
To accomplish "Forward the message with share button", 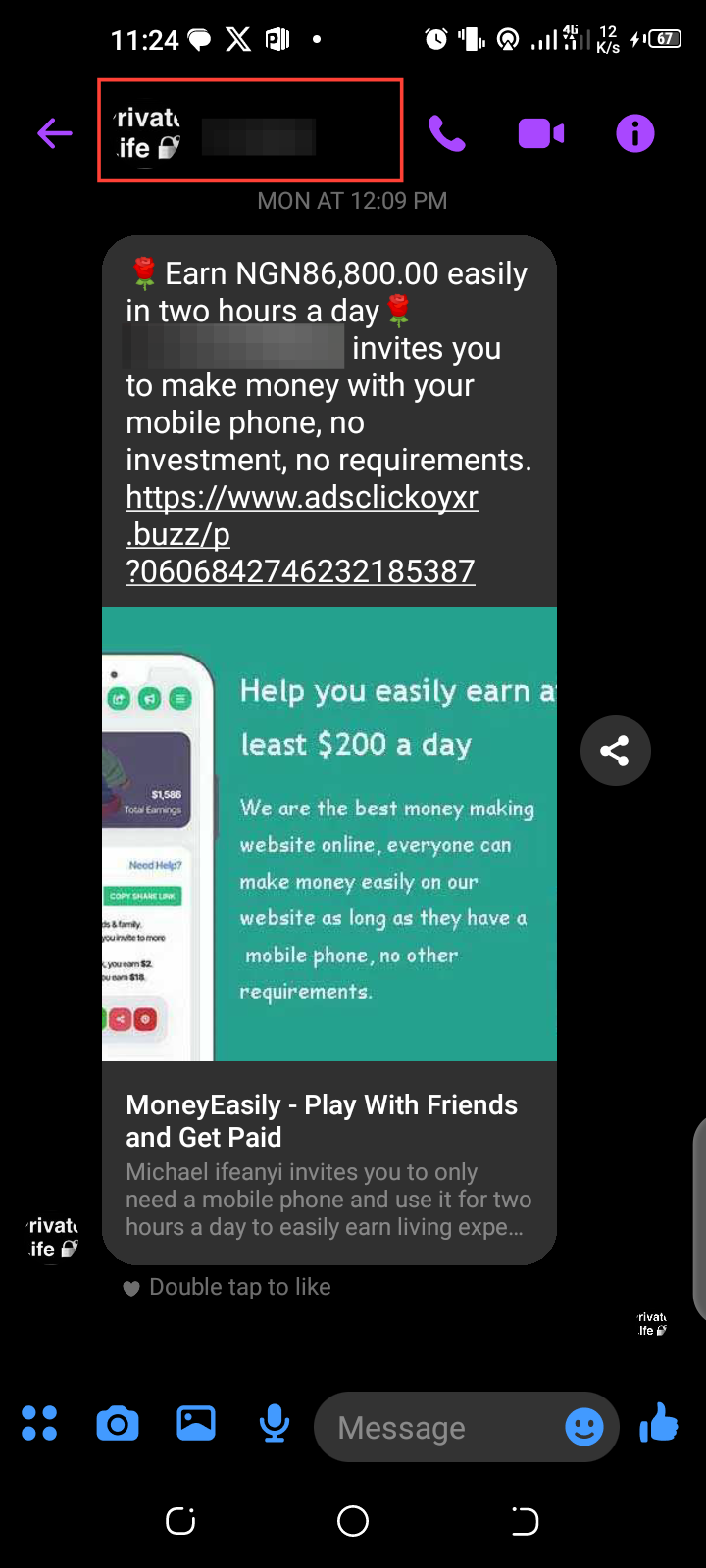I will click(615, 752).
